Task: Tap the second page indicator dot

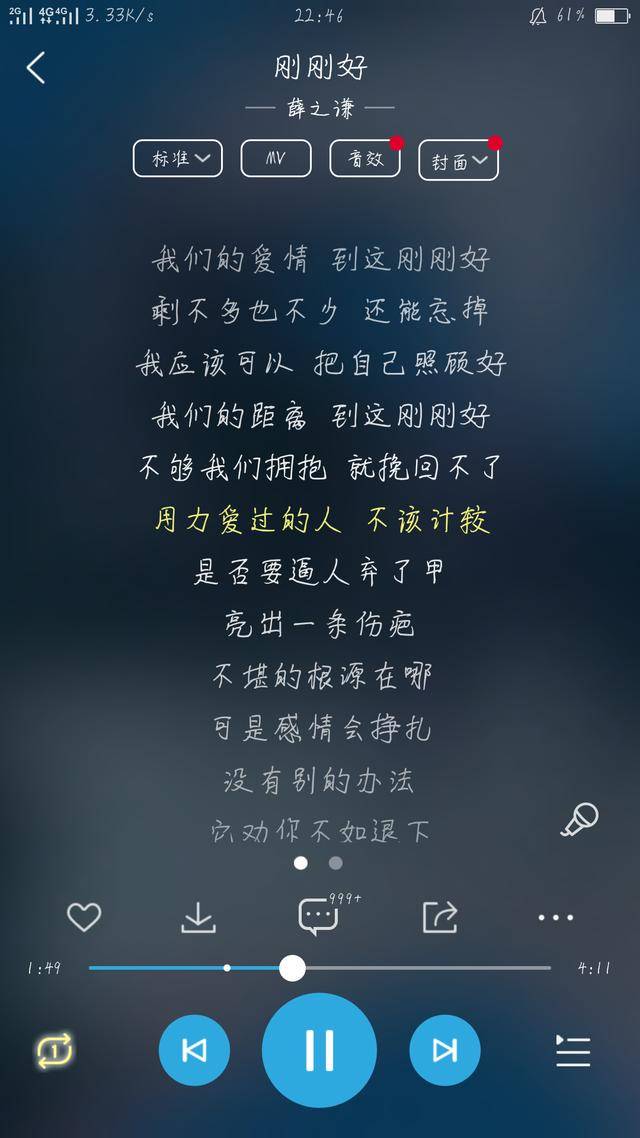Action: (335, 863)
